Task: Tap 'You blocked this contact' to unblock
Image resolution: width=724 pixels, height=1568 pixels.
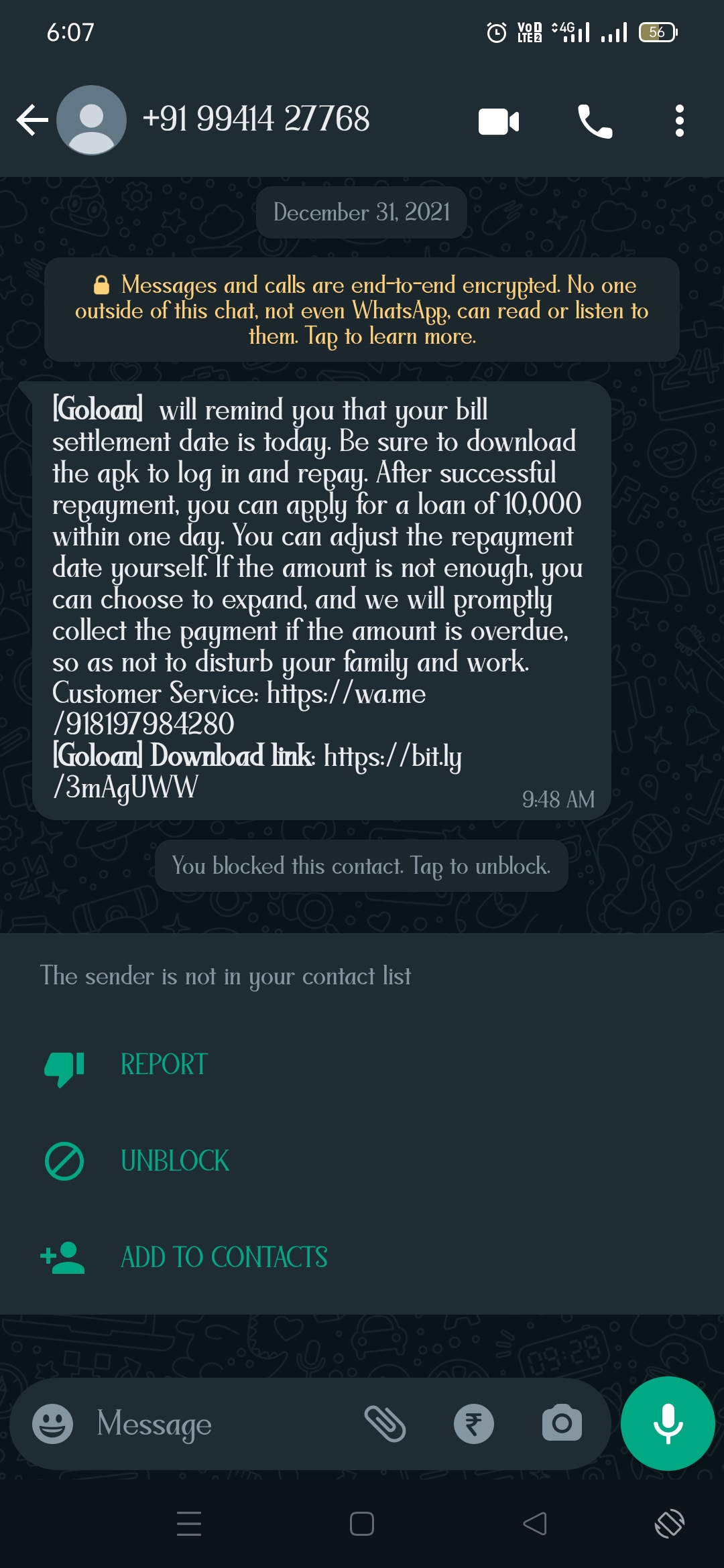Action: pos(361,866)
